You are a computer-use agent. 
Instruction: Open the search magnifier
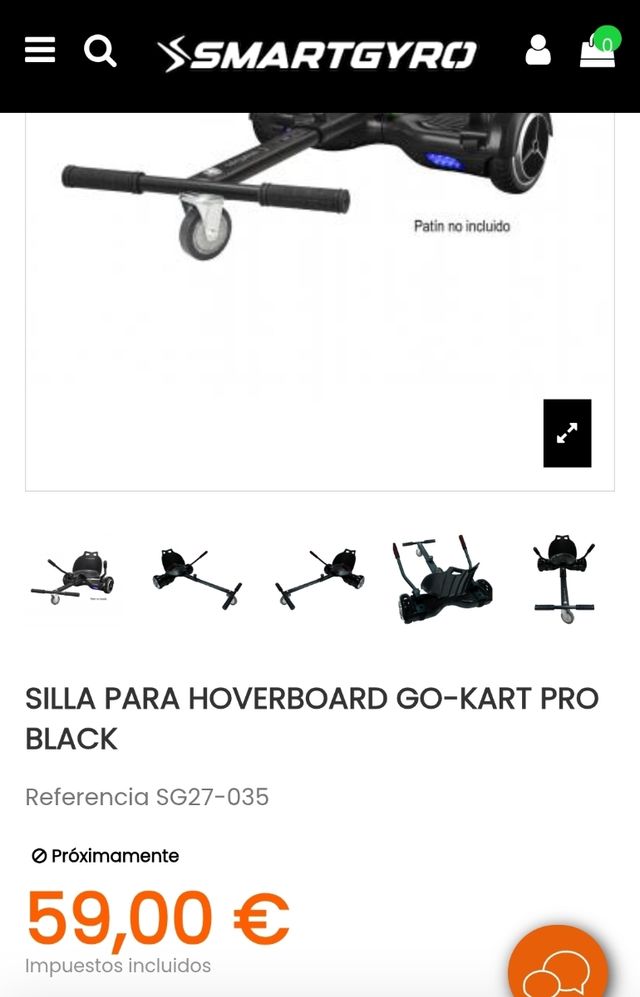(x=100, y=50)
